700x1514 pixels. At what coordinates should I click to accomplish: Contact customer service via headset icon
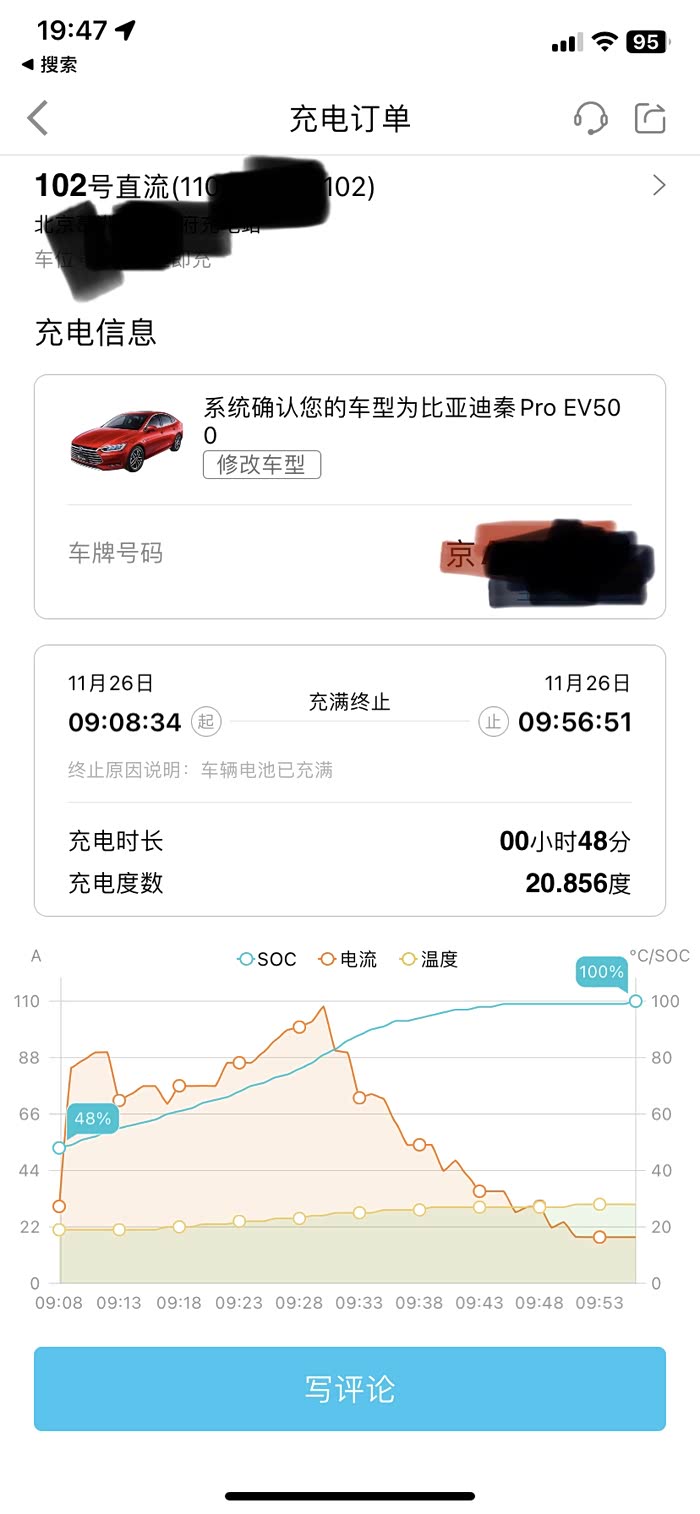[591, 118]
